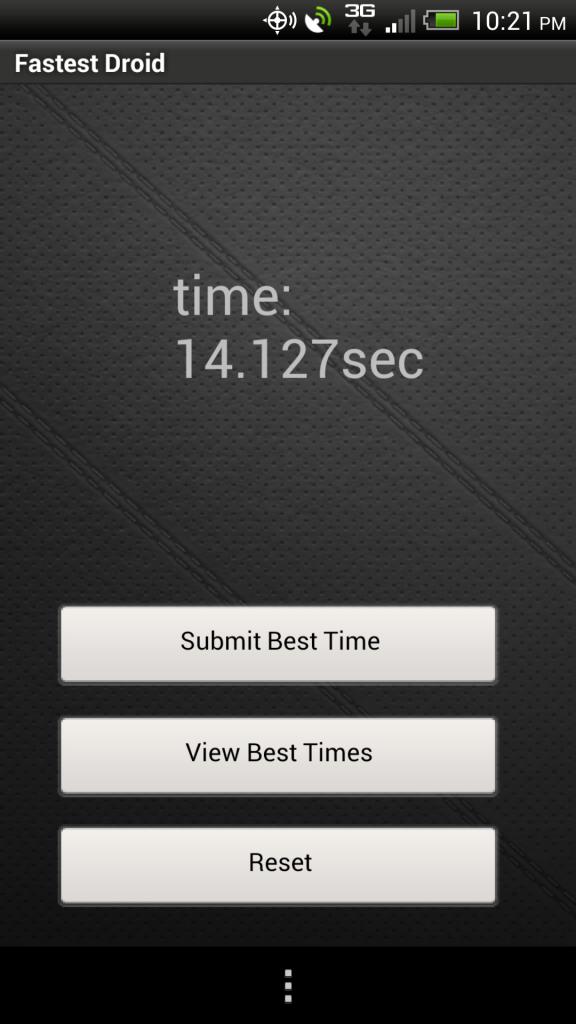This screenshot has height=1024, width=576.
Task: Submit your best time
Action: click(278, 644)
